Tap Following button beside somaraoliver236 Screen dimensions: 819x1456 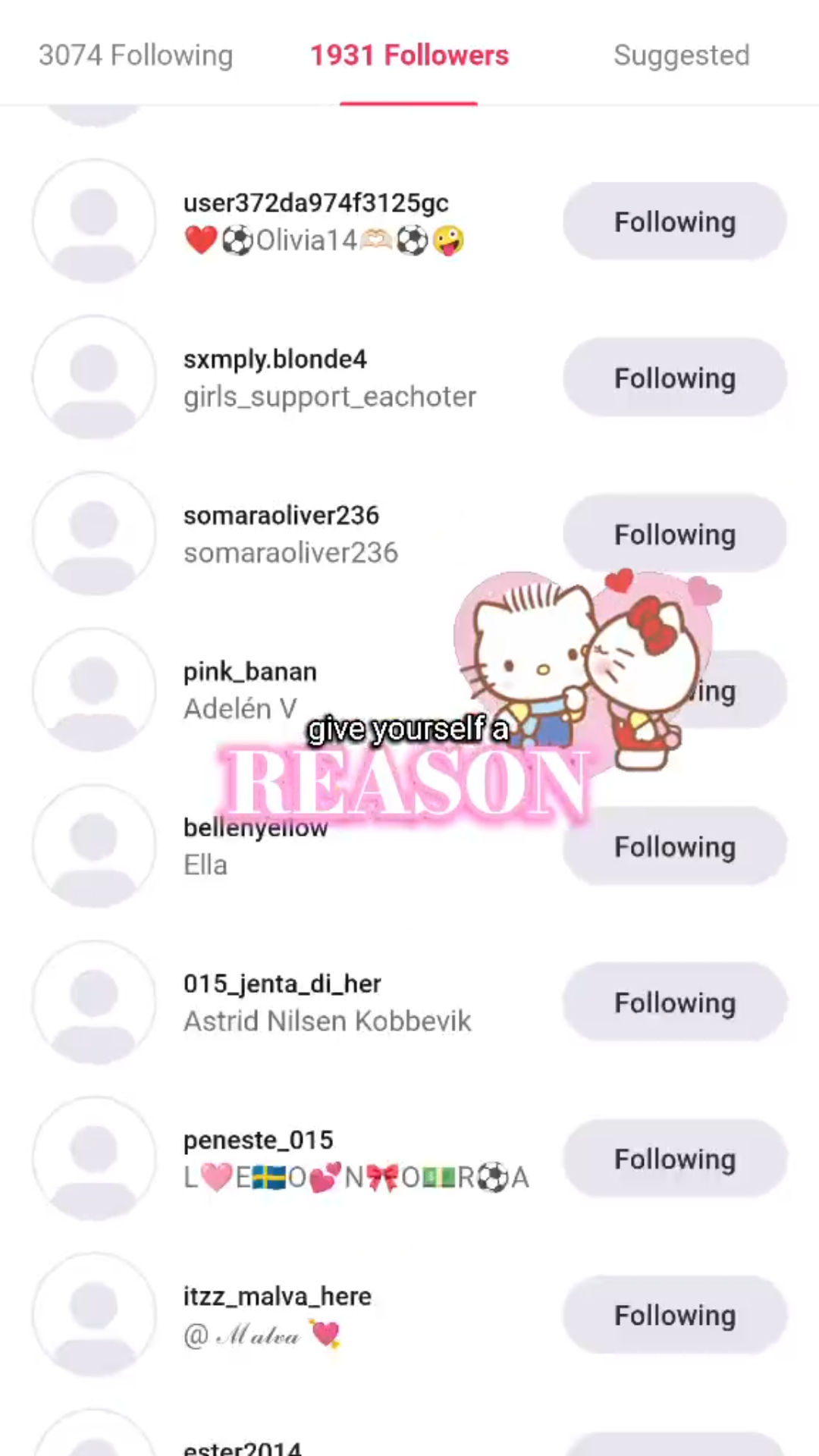(674, 534)
